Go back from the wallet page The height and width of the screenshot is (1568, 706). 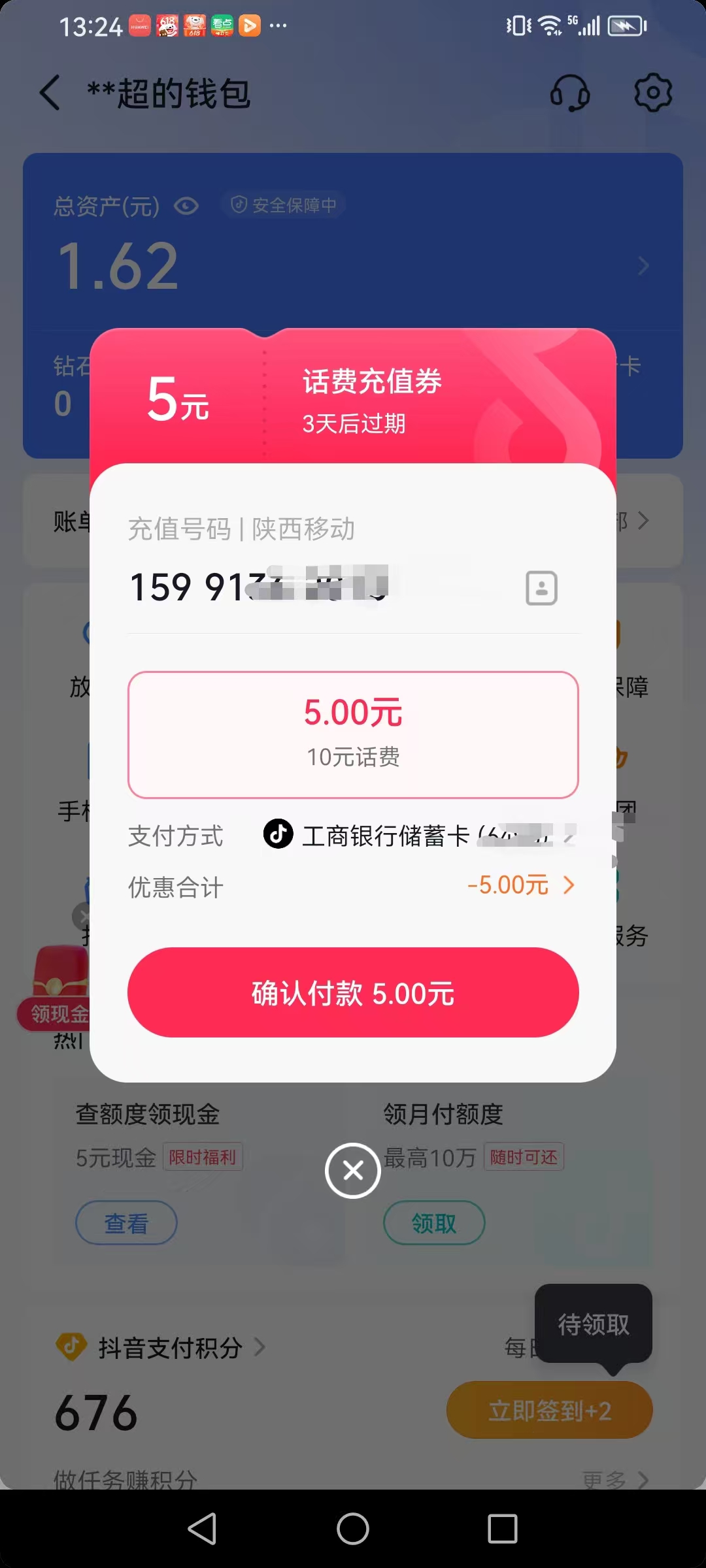pos(50,93)
